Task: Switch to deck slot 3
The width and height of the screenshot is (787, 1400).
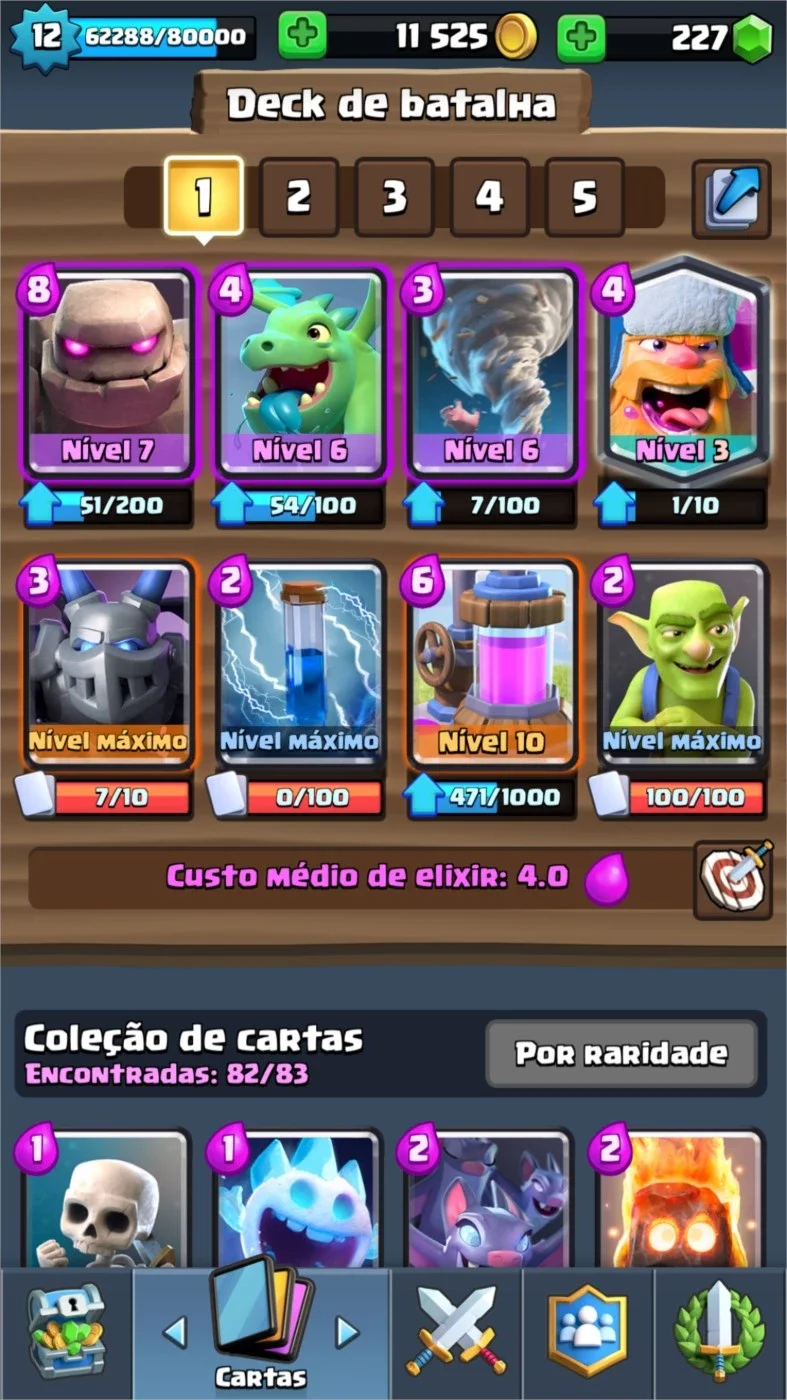Action: [x=394, y=197]
